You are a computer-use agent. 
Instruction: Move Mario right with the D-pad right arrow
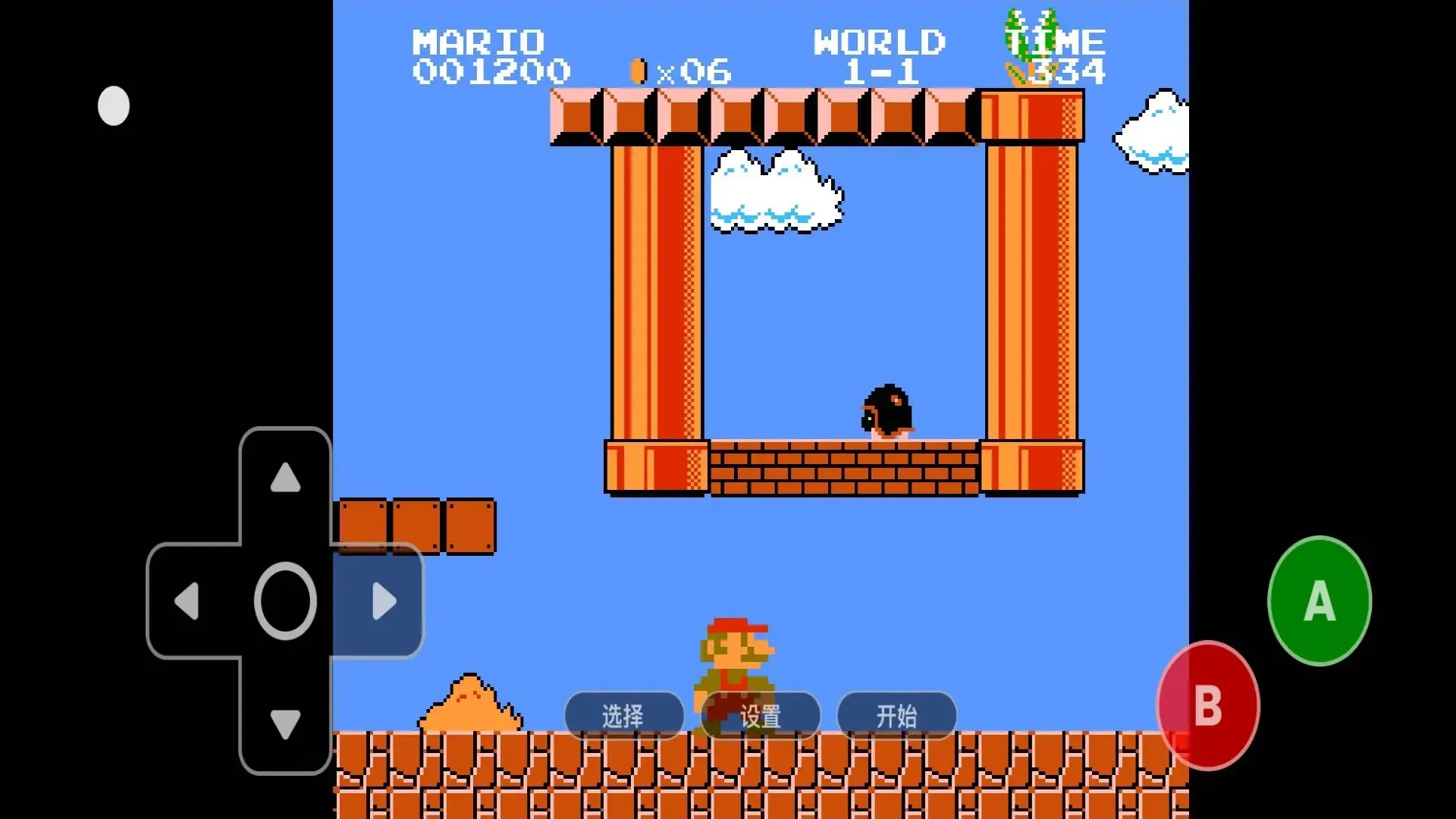point(384,601)
